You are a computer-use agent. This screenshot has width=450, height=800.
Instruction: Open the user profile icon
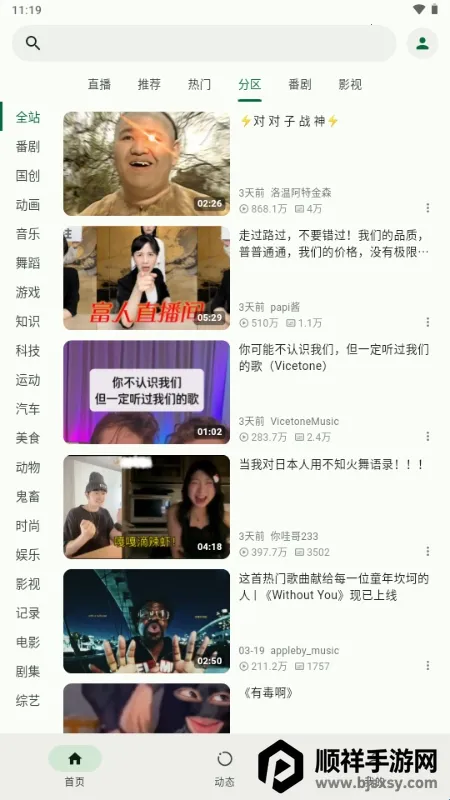pos(422,43)
